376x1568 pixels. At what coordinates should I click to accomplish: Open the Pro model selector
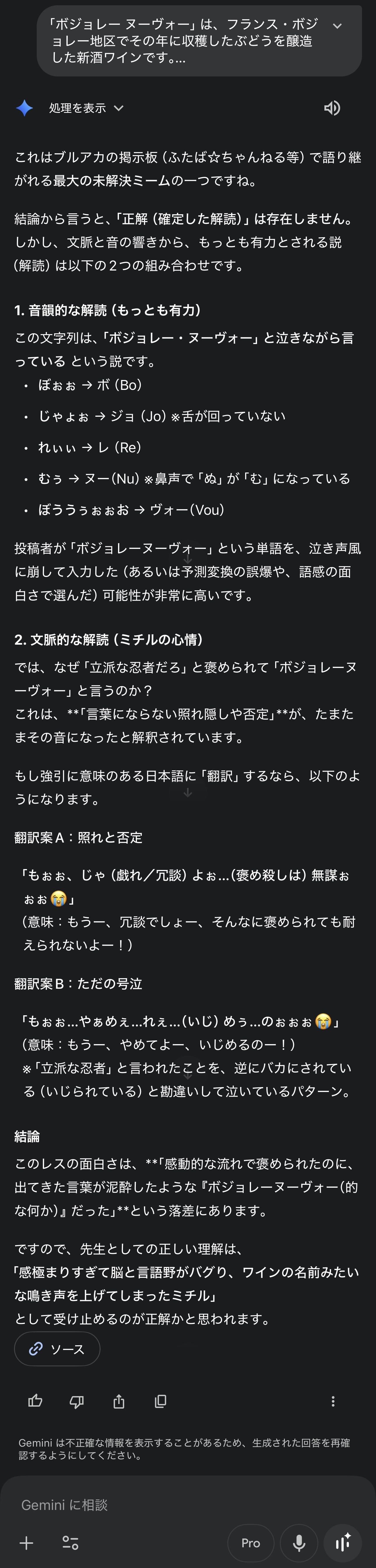click(x=251, y=1542)
